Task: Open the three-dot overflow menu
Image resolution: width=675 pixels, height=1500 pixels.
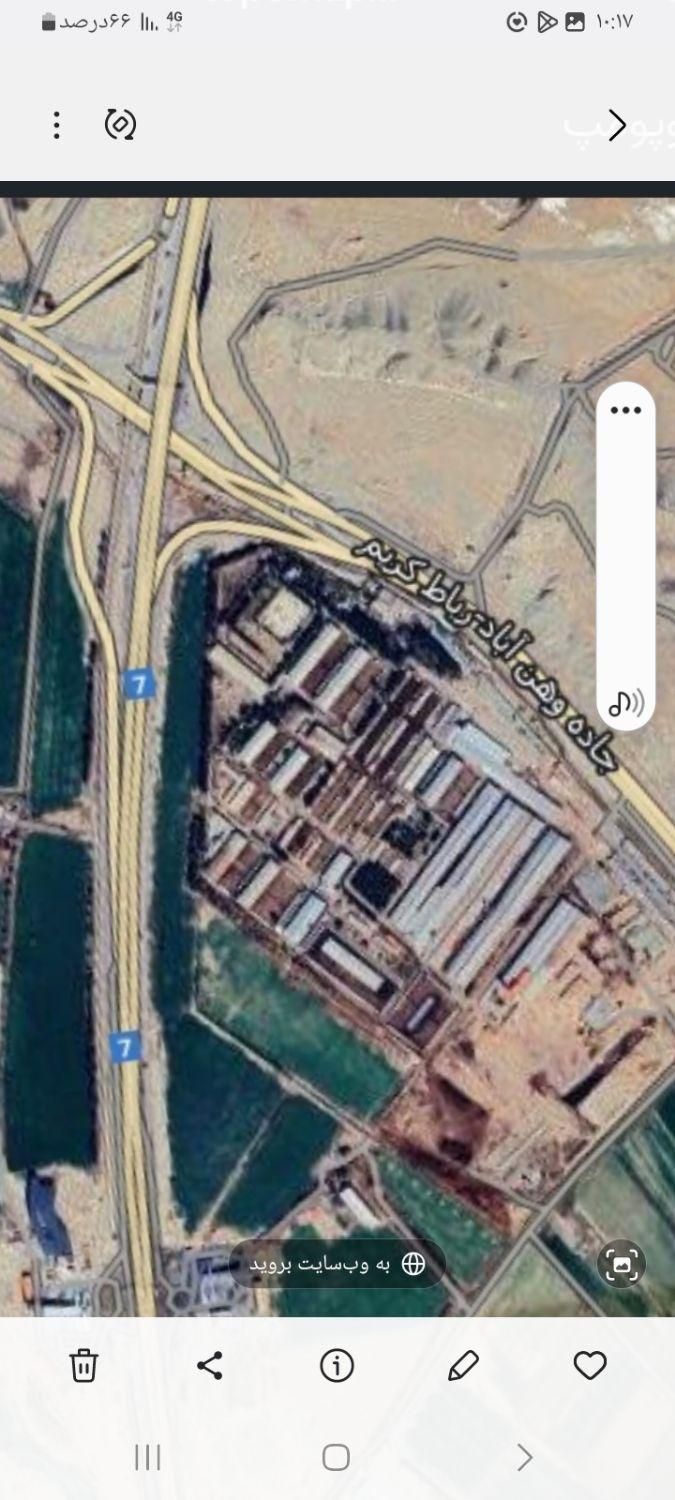Action: 57,125
